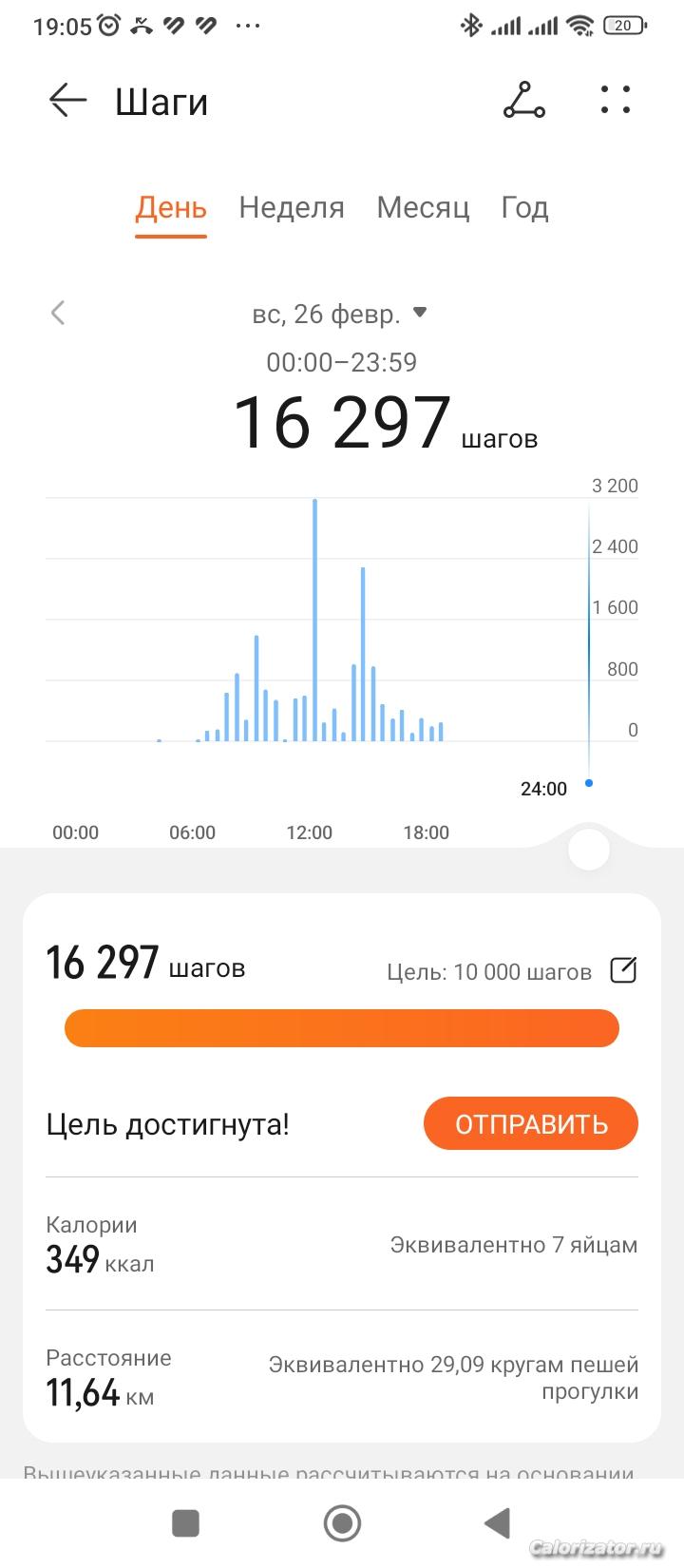Screen dimensions: 684x1568
Task: Open the four-dot overflow menu
Action: tap(616, 101)
